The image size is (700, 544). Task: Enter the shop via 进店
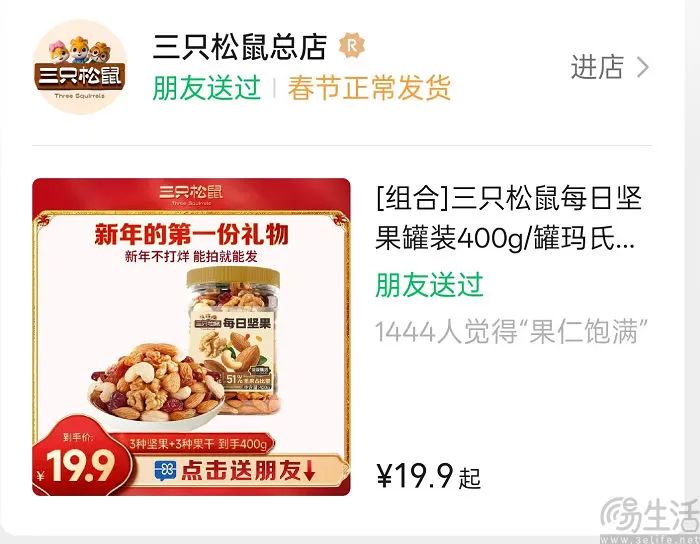tap(609, 67)
